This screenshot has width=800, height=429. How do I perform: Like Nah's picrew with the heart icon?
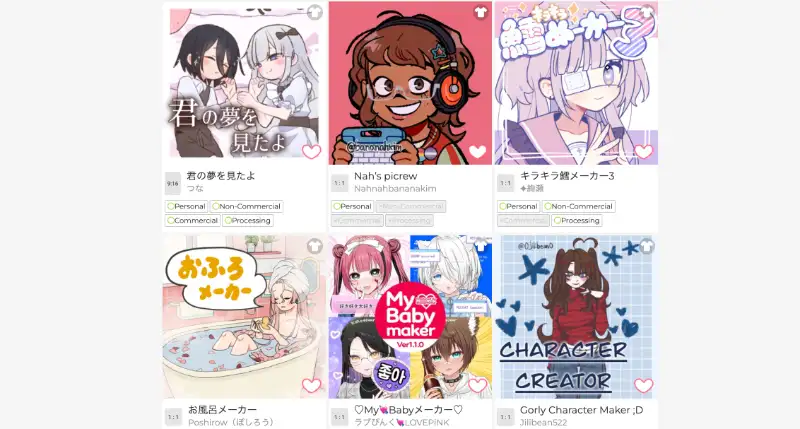coord(477,152)
